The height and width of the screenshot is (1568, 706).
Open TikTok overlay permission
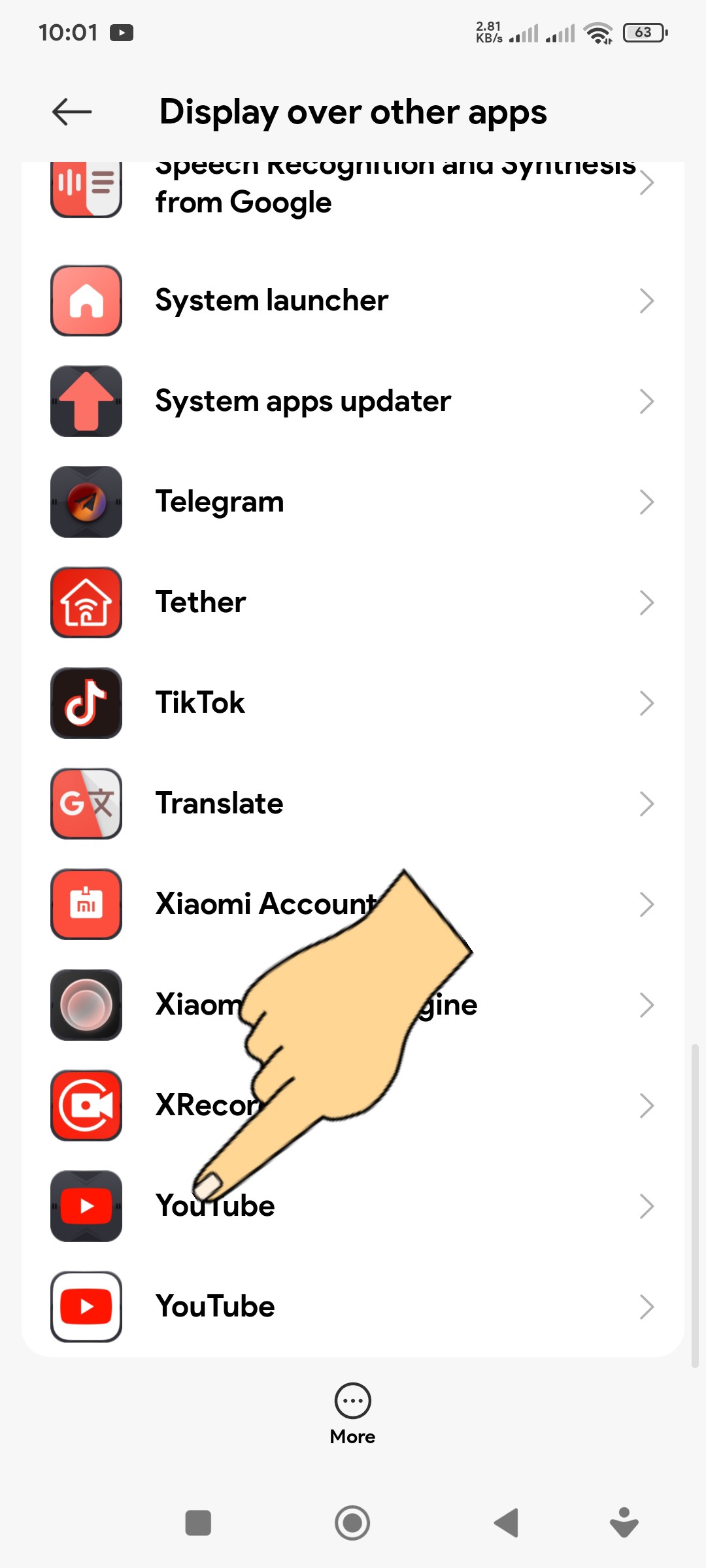[x=353, y=703]
